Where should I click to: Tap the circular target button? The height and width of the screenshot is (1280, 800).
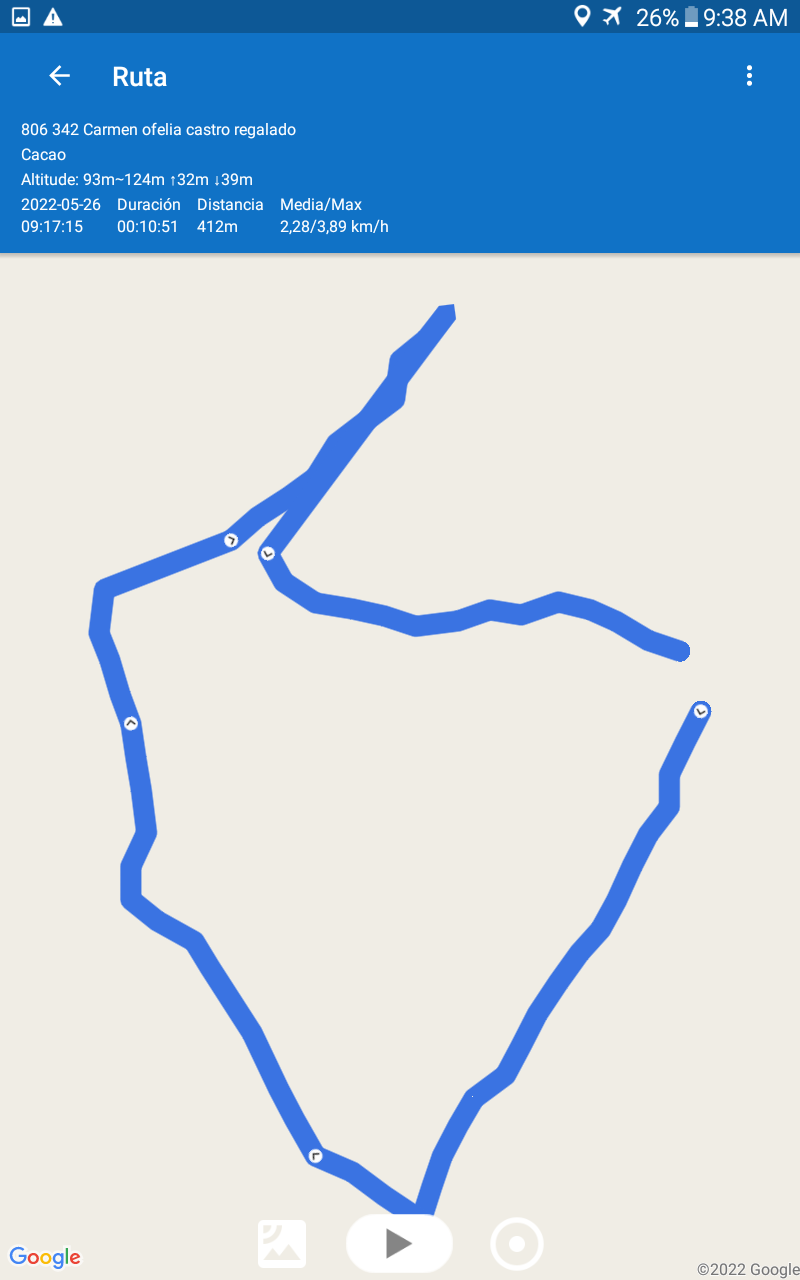click(x=517, y=1244)
